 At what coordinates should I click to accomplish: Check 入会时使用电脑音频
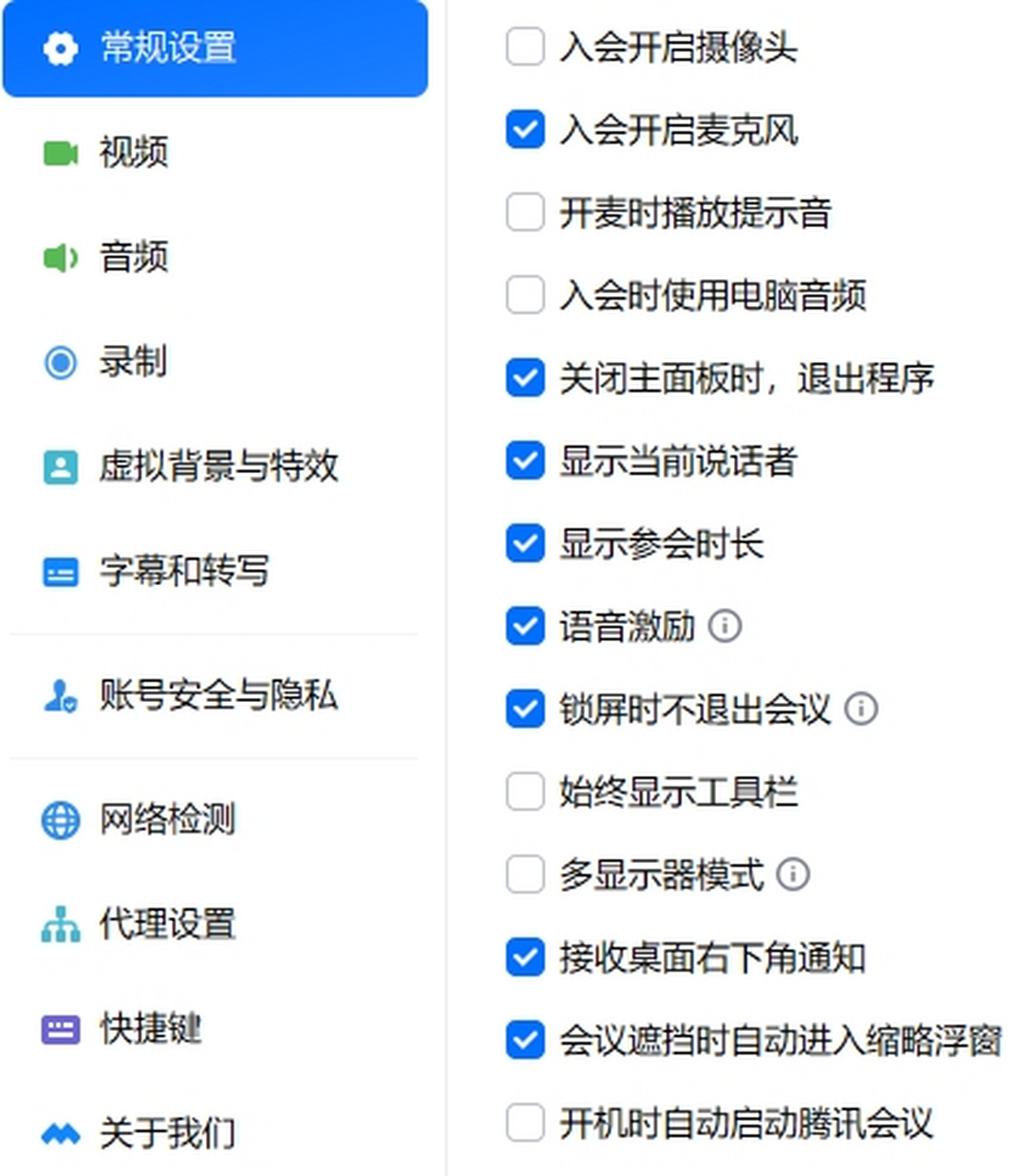525,296
